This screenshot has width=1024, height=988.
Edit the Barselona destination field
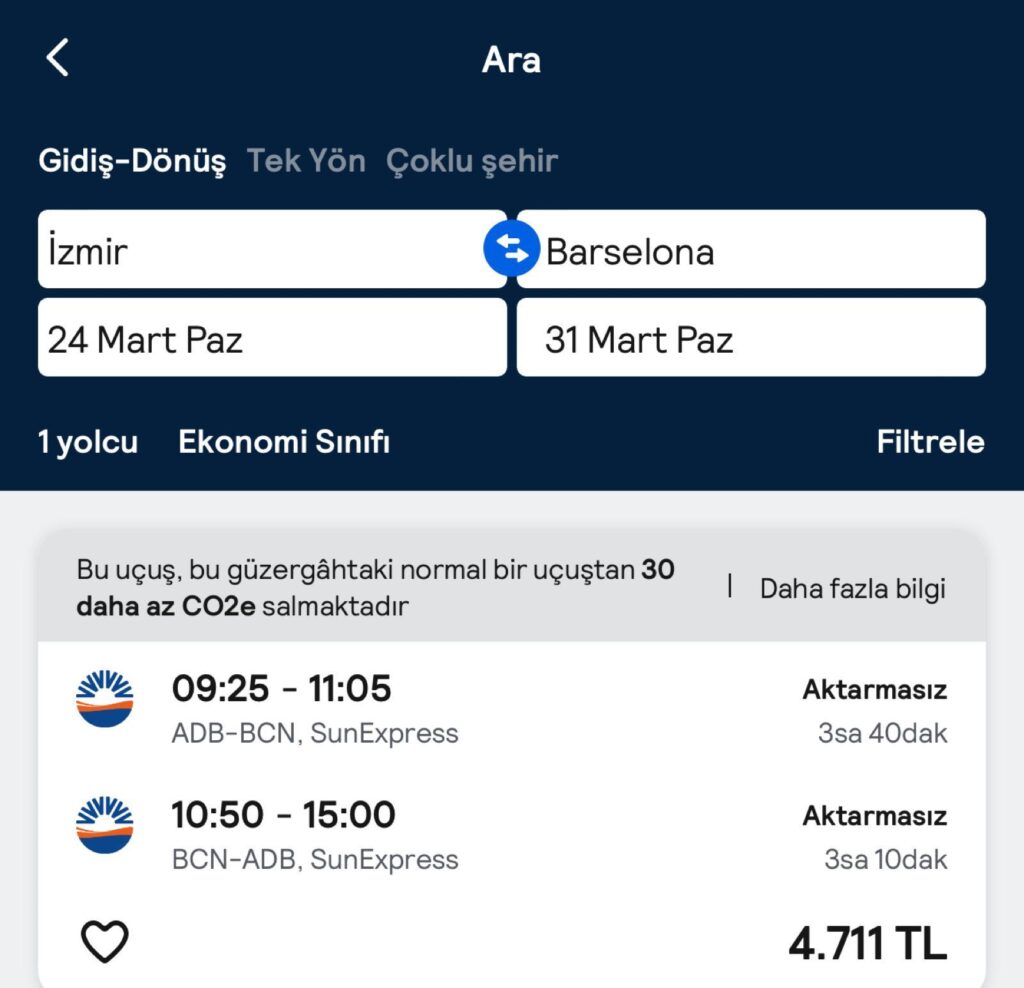point(760,250)
